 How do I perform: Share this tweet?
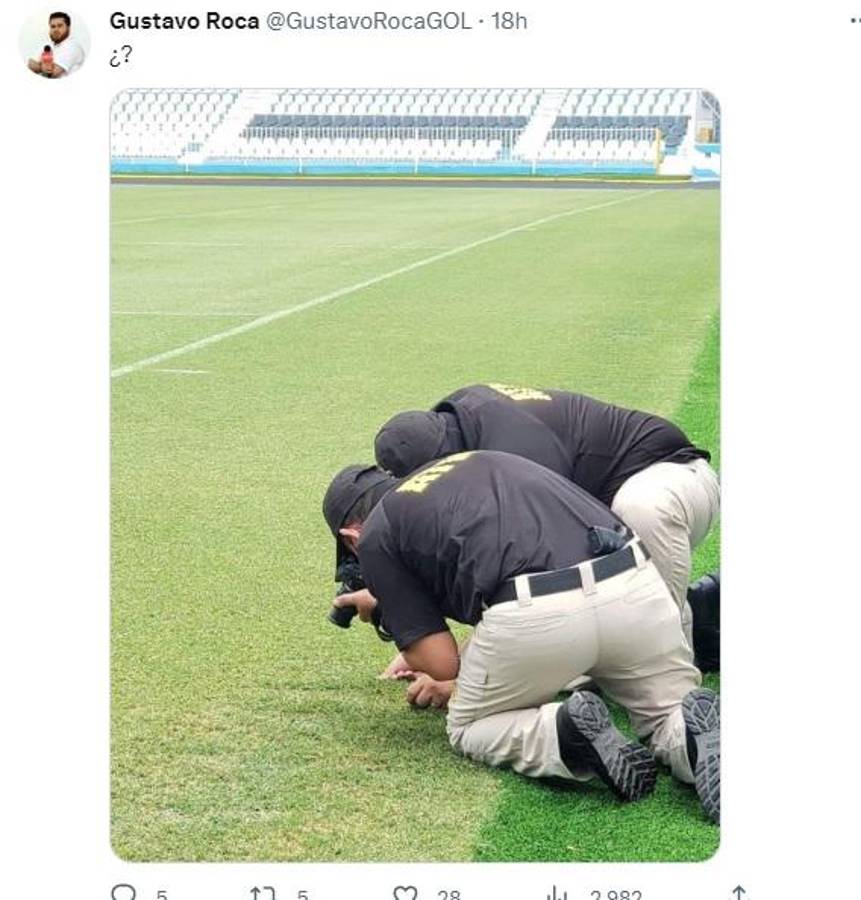(739, 893)
